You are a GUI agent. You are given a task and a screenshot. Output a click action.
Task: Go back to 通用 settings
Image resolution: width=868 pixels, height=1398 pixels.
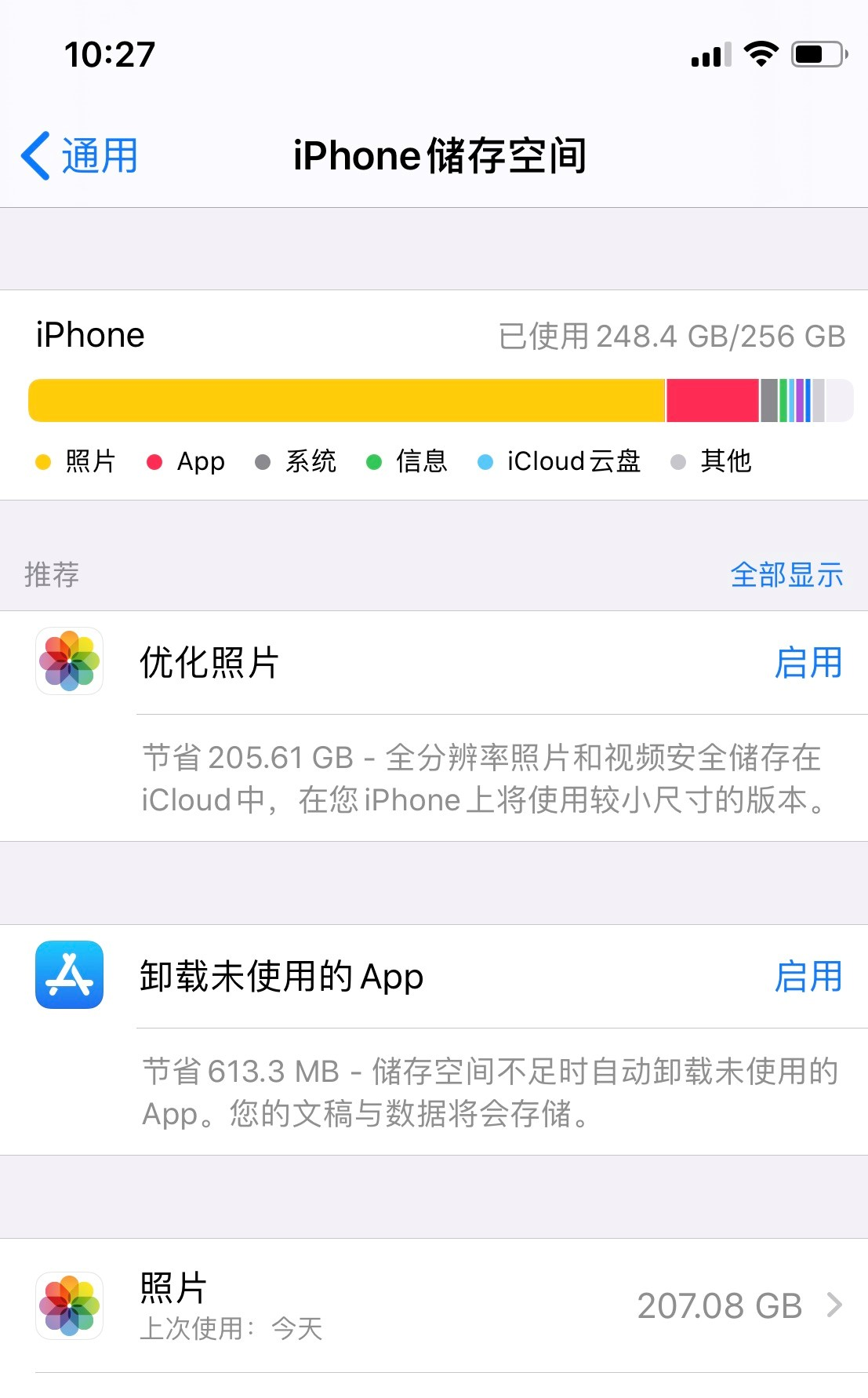point(80,155)
